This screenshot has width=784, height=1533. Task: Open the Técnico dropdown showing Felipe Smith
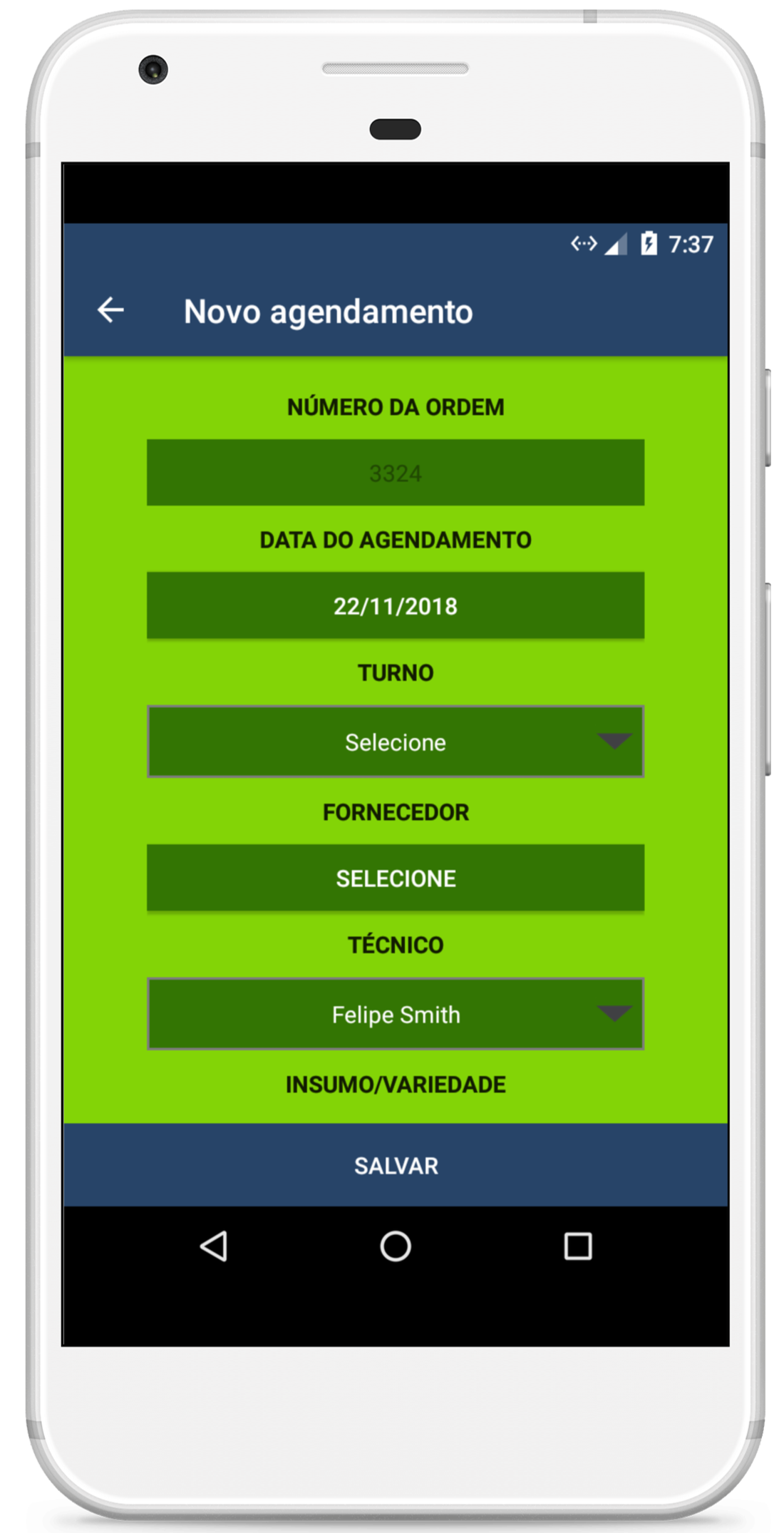pos(395,1014)
